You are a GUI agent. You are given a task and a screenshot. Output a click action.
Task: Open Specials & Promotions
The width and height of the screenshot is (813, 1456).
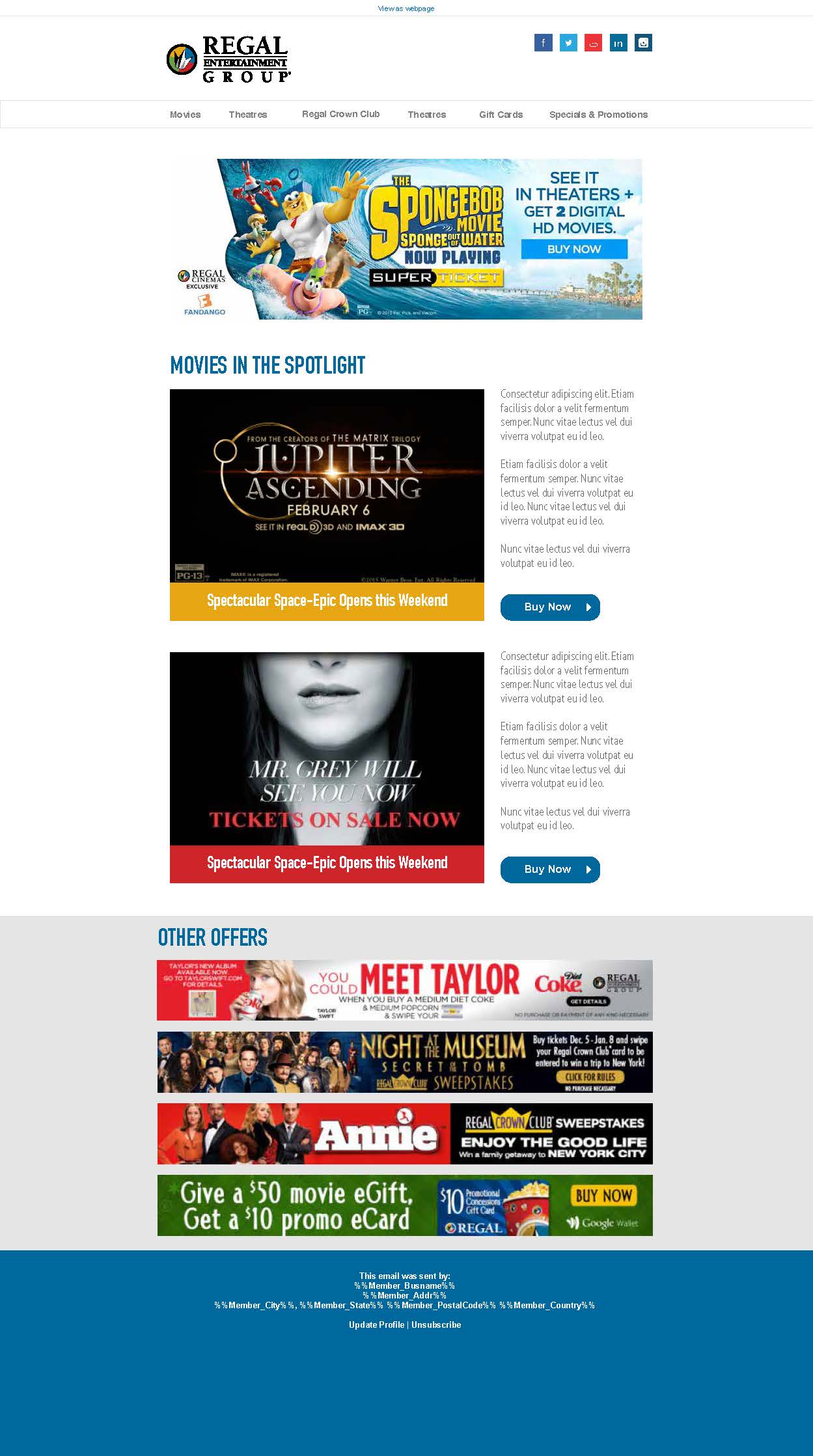(598, 115)
